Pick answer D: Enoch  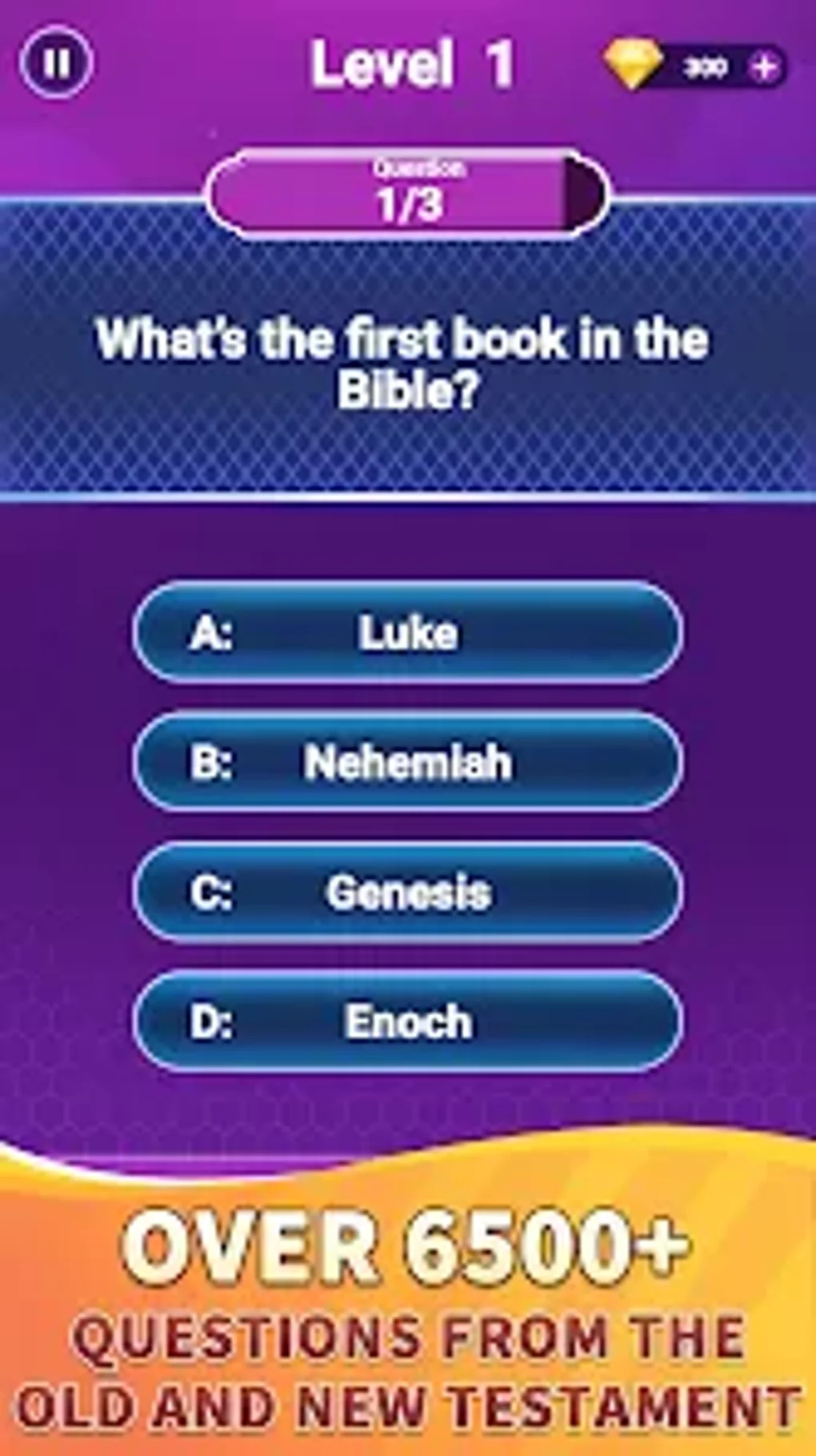(x=408, y=1022)
